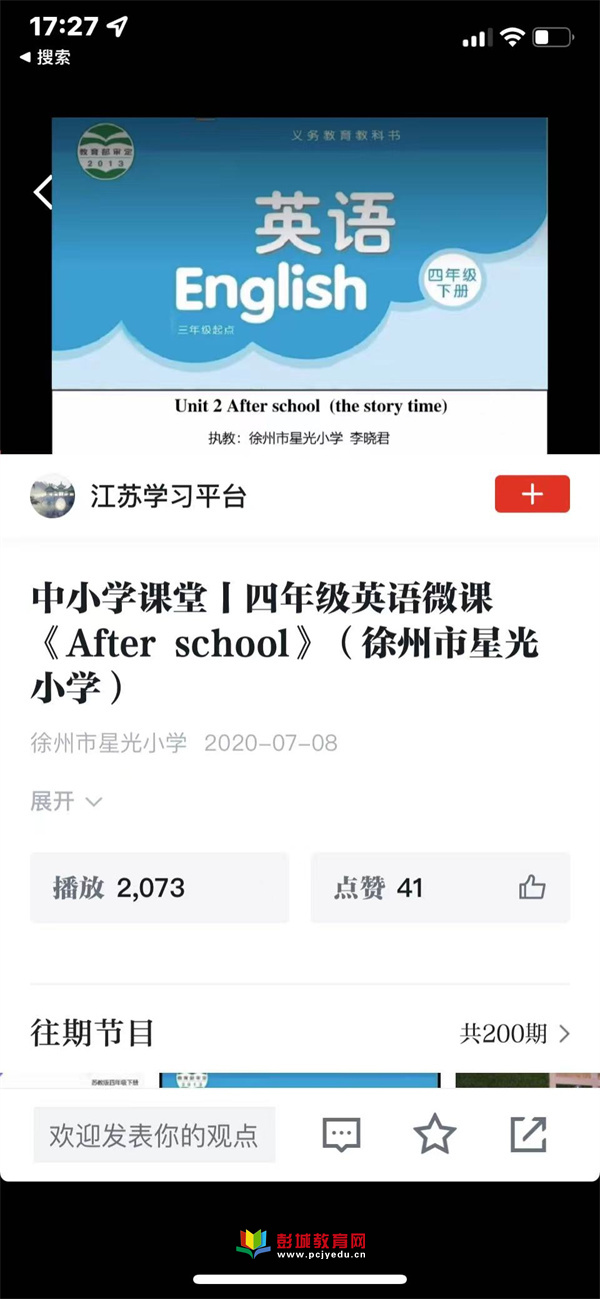Return to 搜索 via the status bar link
The image size is (600, 1299).
pyautogui.click(x=45, y=58)
